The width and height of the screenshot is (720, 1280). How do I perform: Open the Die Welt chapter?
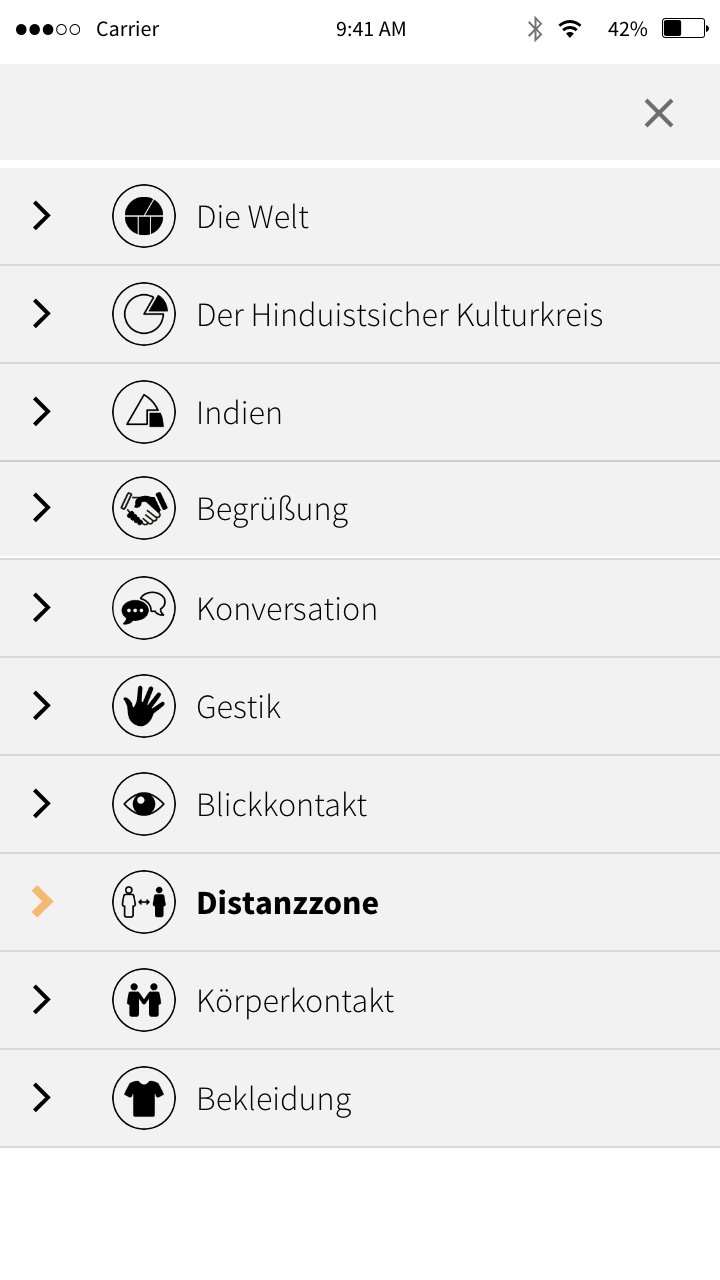[x=360, y=216]
